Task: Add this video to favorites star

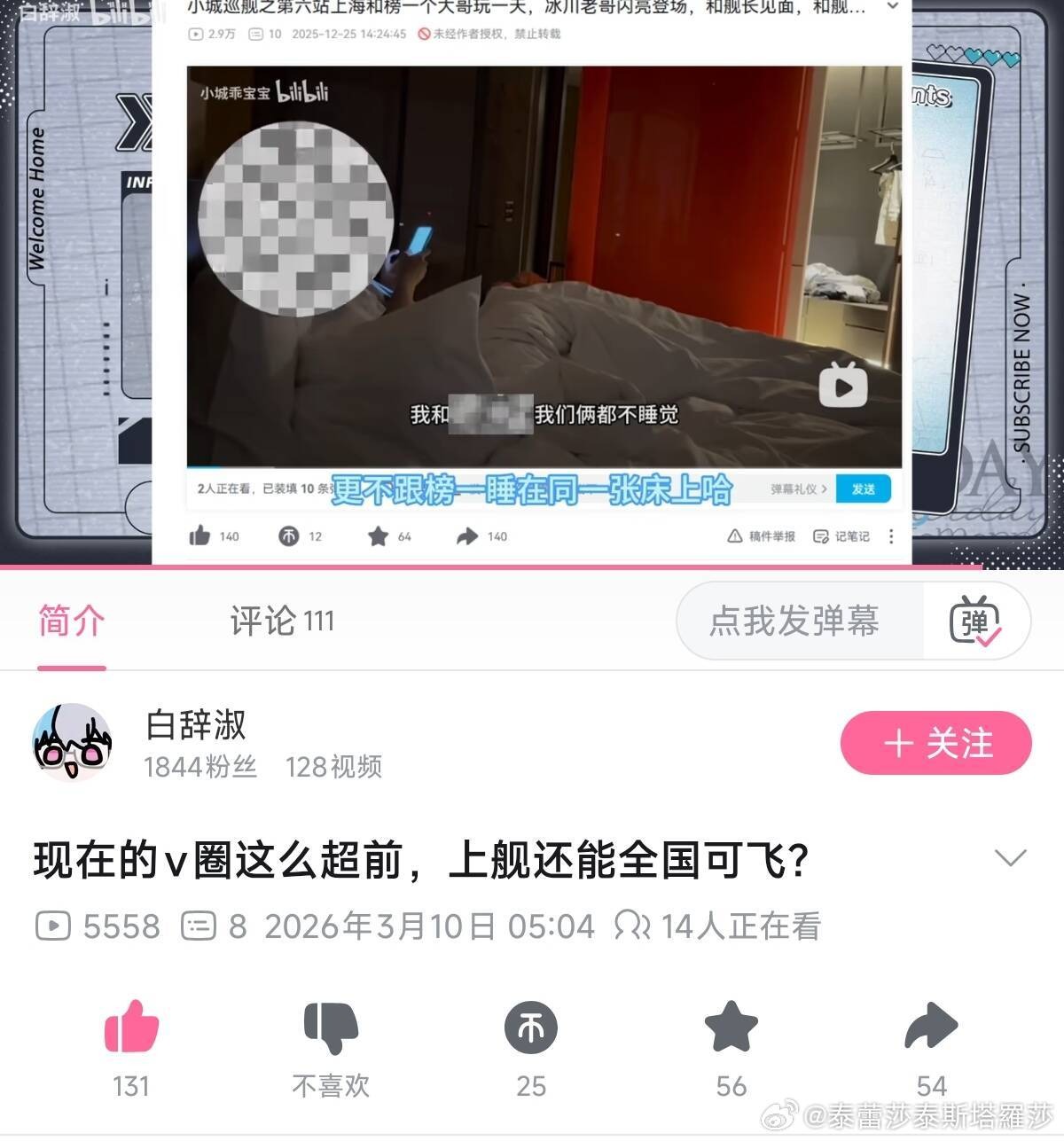Action: coord(731,1028)
